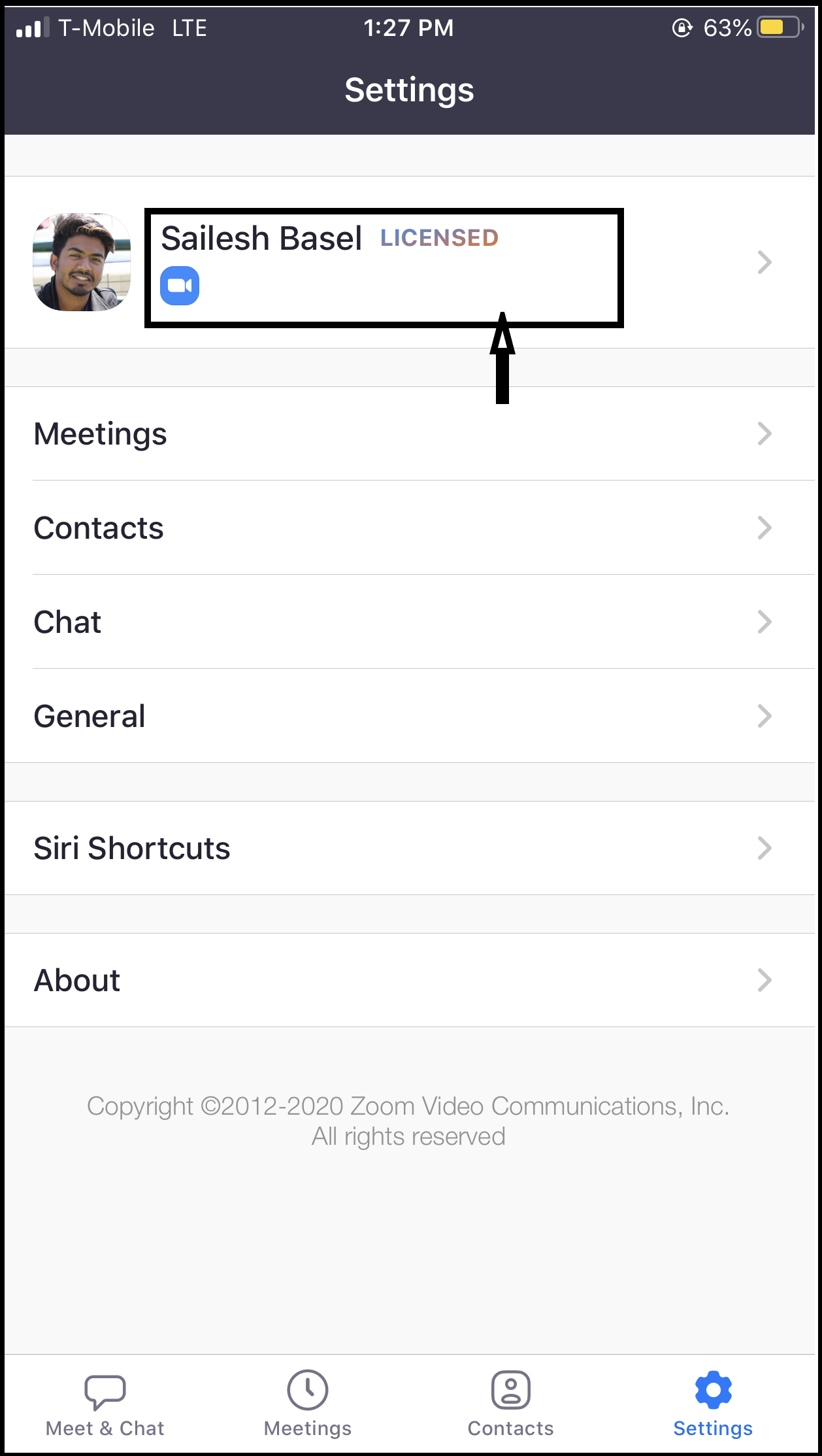
Task: Open General settings
Action: click(409, 717)
